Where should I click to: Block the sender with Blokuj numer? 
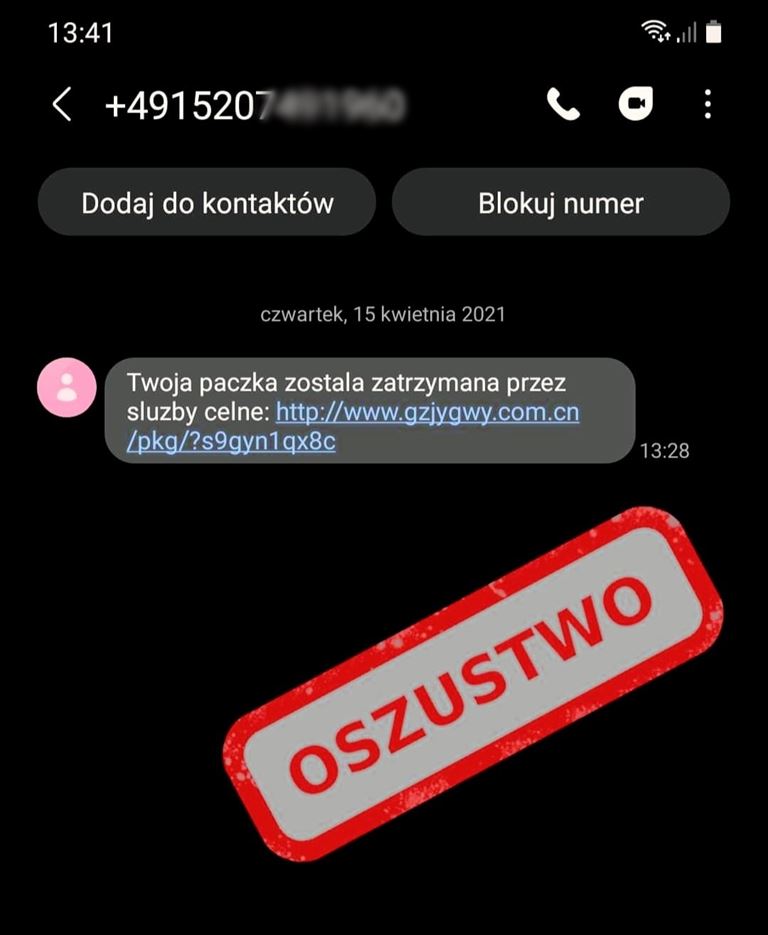pyautogui.click(x=560, y=203)
